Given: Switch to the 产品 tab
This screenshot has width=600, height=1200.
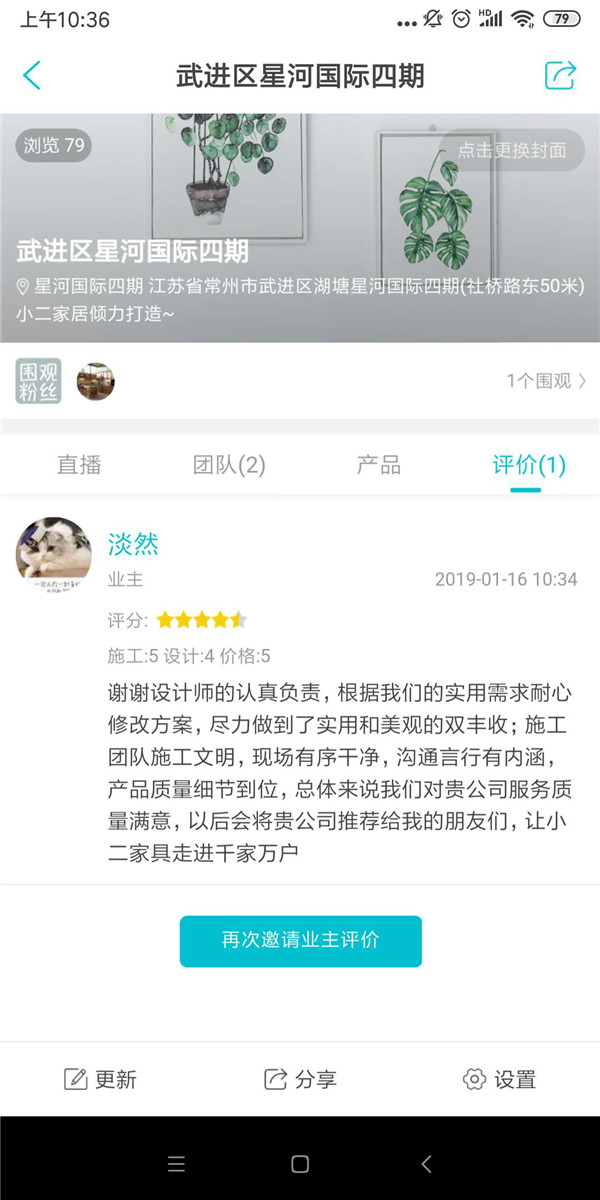Looking at the screenshot, I should click(378, 464).
